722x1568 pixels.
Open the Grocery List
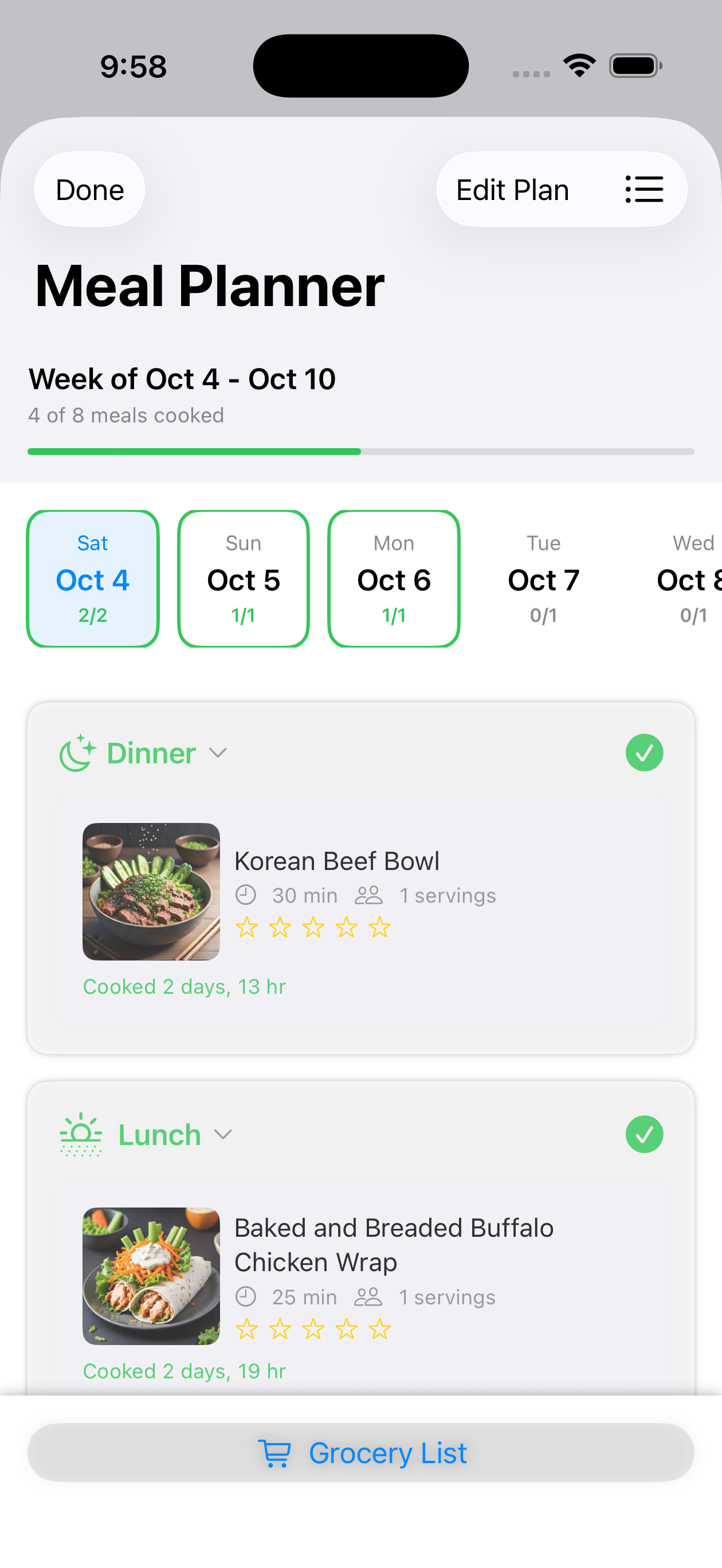(361, 1452)
